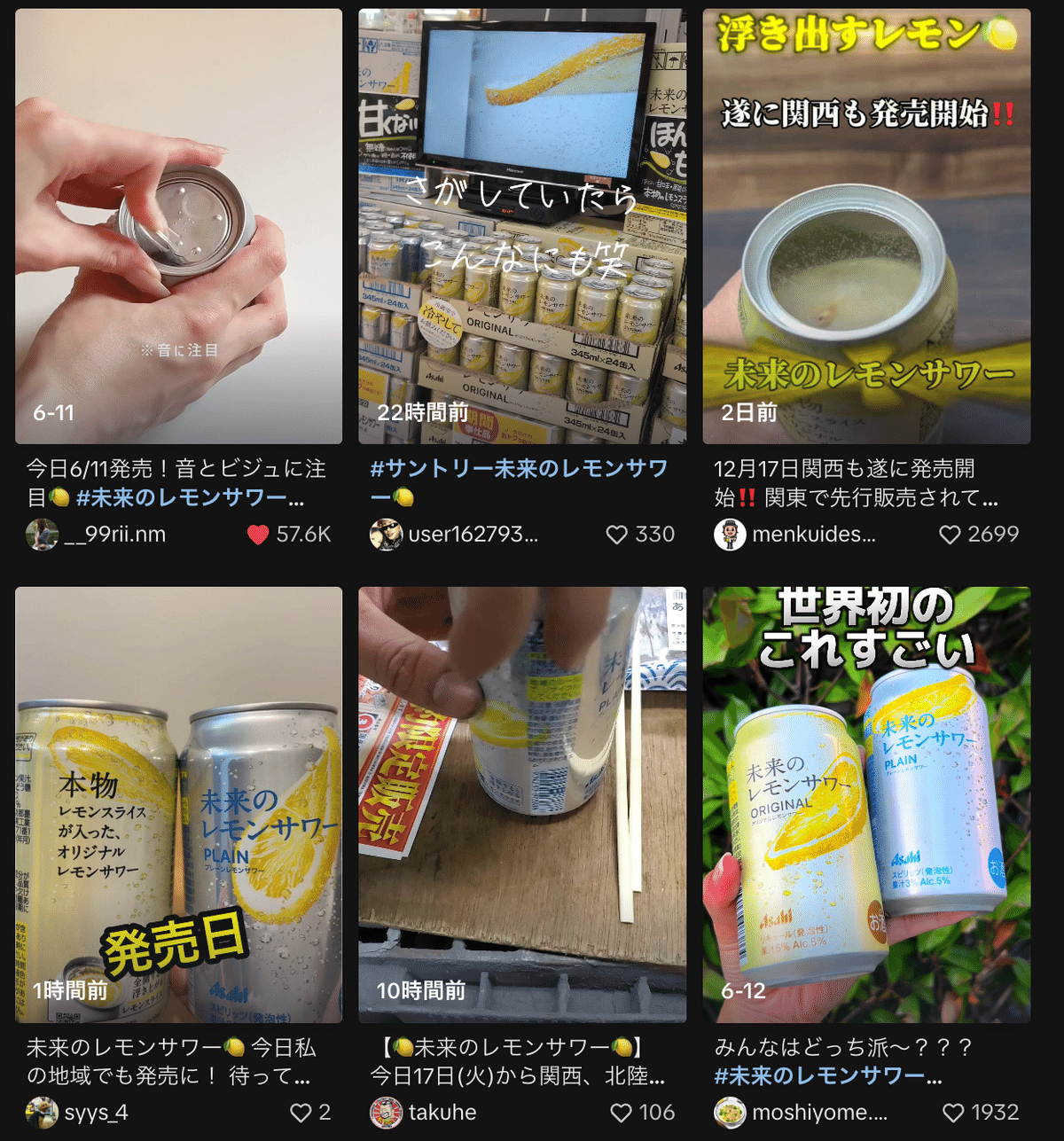Image resolution: width=1064 pixels, height=1141 pixels.
Task: Like the video with 330 likes
Action: pos(617,535)
